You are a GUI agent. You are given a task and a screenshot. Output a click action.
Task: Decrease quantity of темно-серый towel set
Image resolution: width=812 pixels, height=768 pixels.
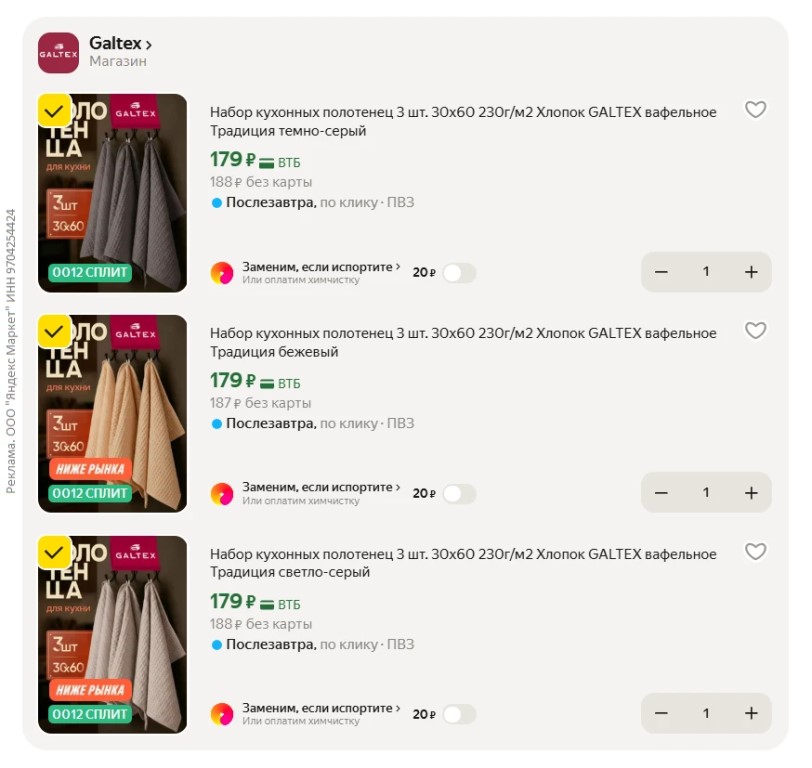(661, 272)
